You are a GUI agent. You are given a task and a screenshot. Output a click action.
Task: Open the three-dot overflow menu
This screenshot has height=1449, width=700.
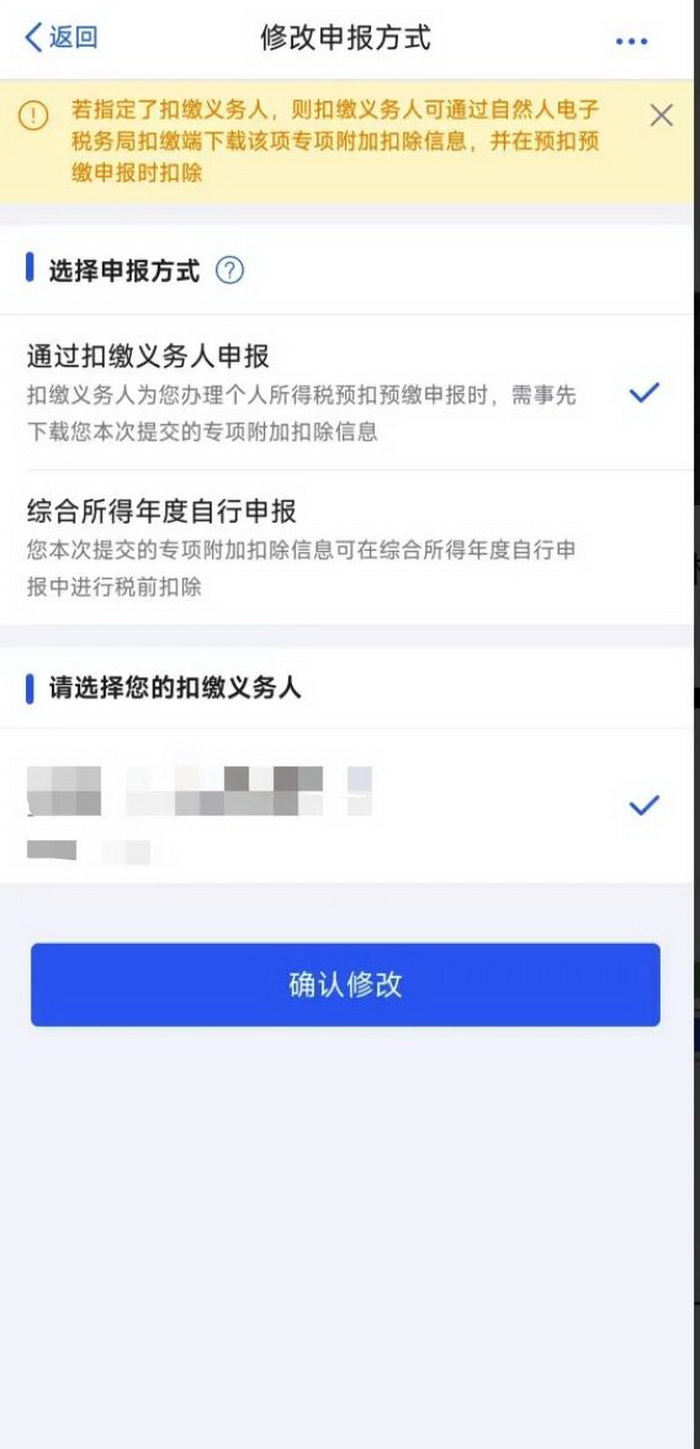pos(631,41)
